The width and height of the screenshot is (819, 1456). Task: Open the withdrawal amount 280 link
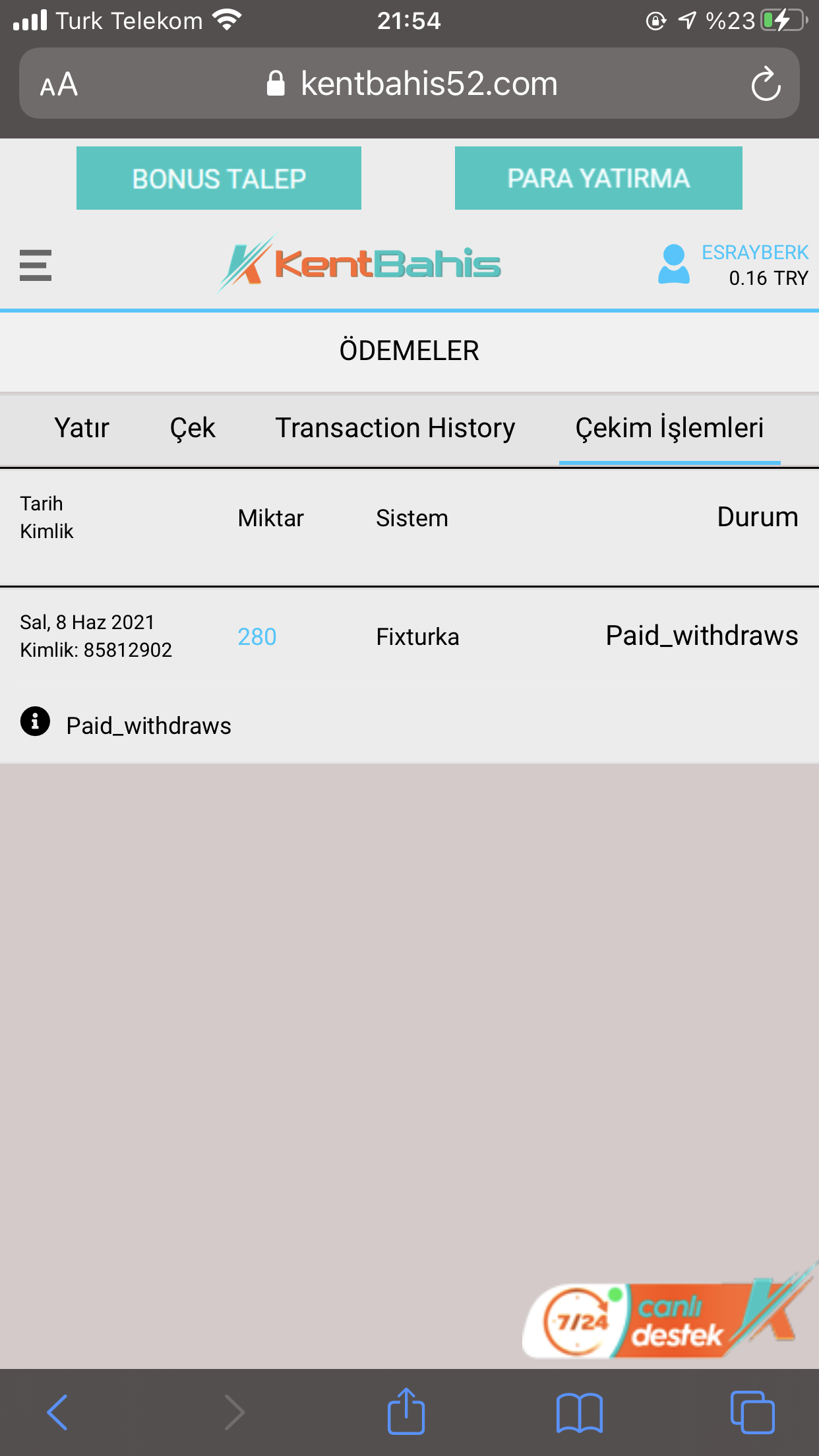256,636
